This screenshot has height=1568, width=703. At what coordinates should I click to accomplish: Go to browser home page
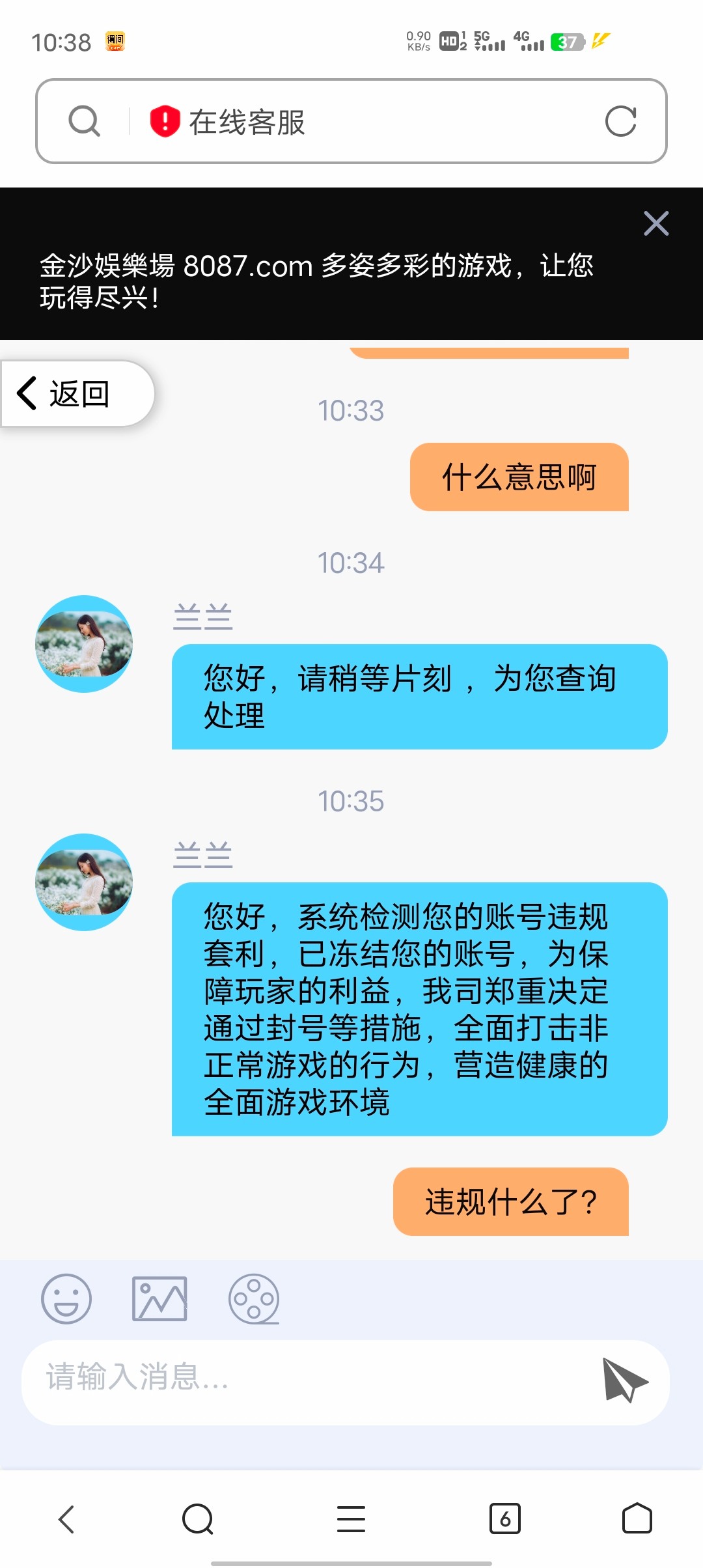(x=637, y=1519)
